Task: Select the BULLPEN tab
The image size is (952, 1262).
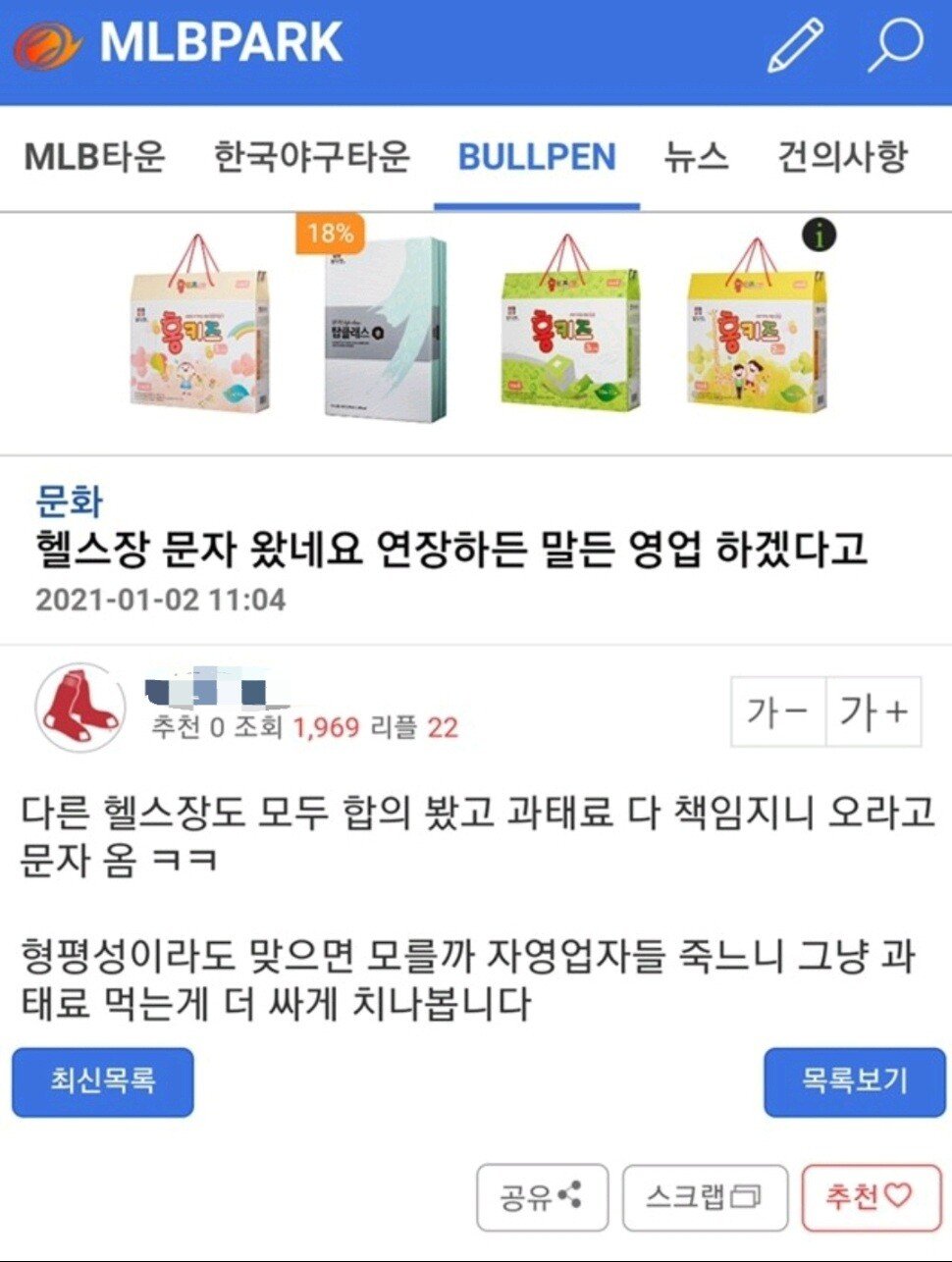Action: (x=537, y=157)
